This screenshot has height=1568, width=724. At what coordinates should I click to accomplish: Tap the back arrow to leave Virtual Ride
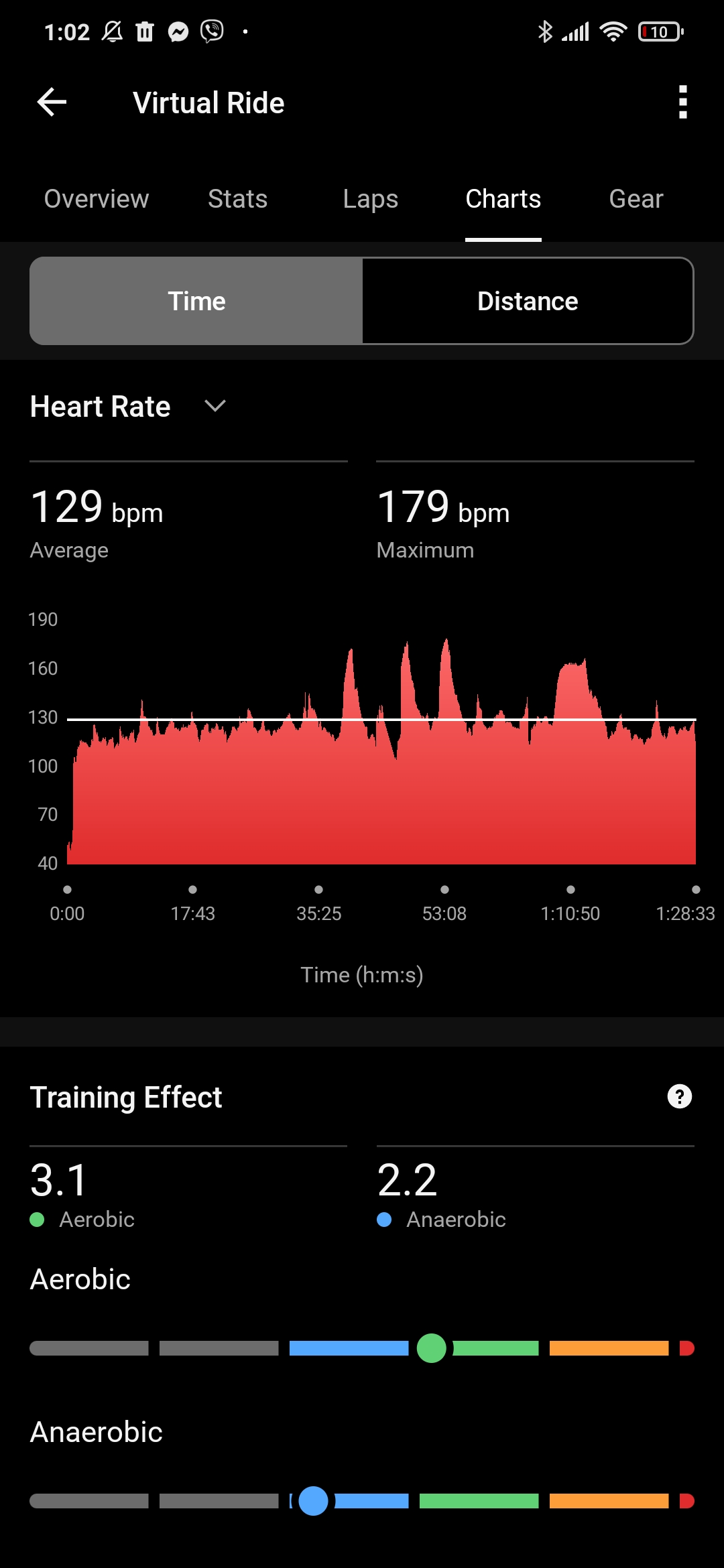point(51,102)
